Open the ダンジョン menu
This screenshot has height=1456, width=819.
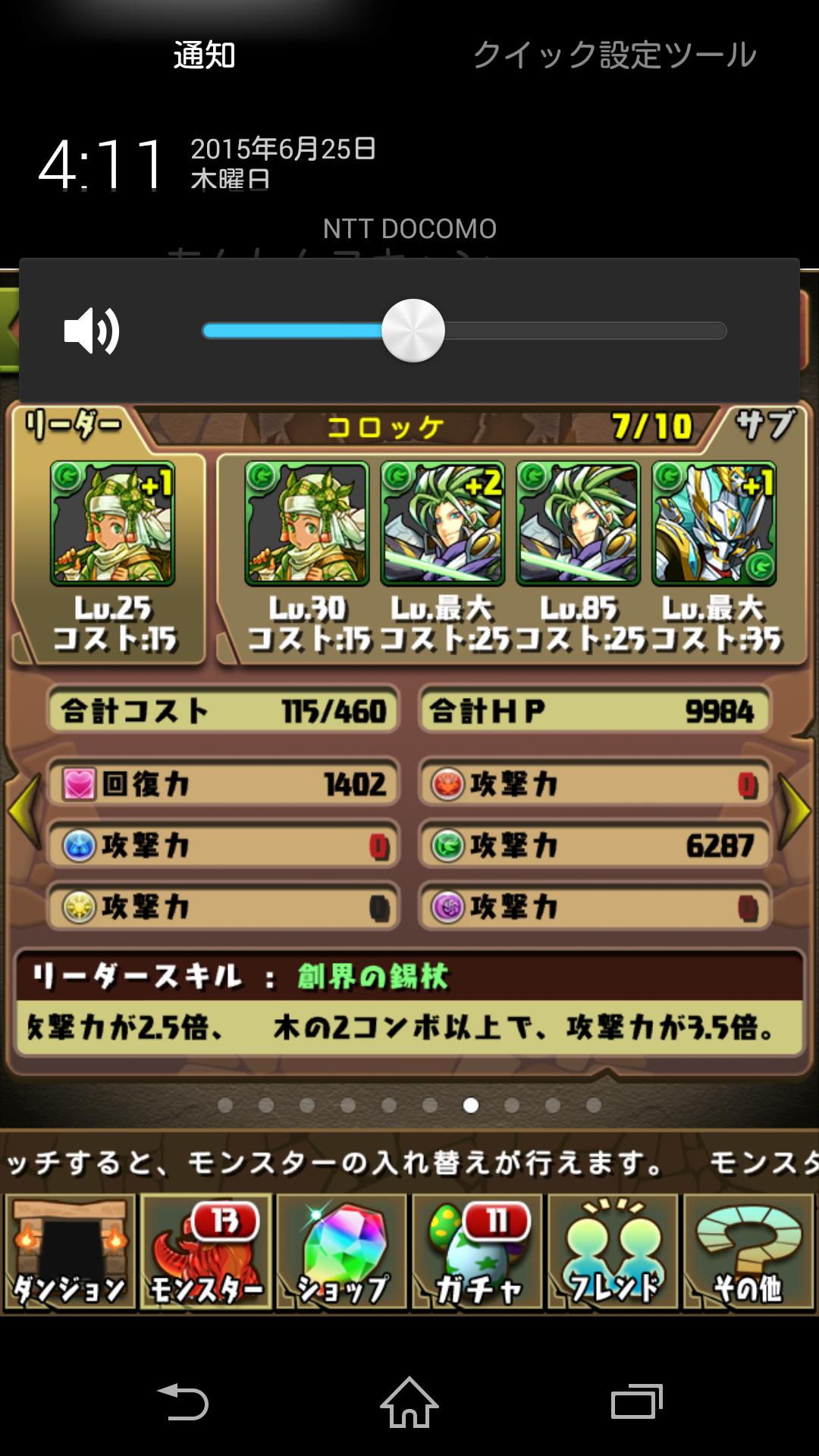coord(70,1251)
